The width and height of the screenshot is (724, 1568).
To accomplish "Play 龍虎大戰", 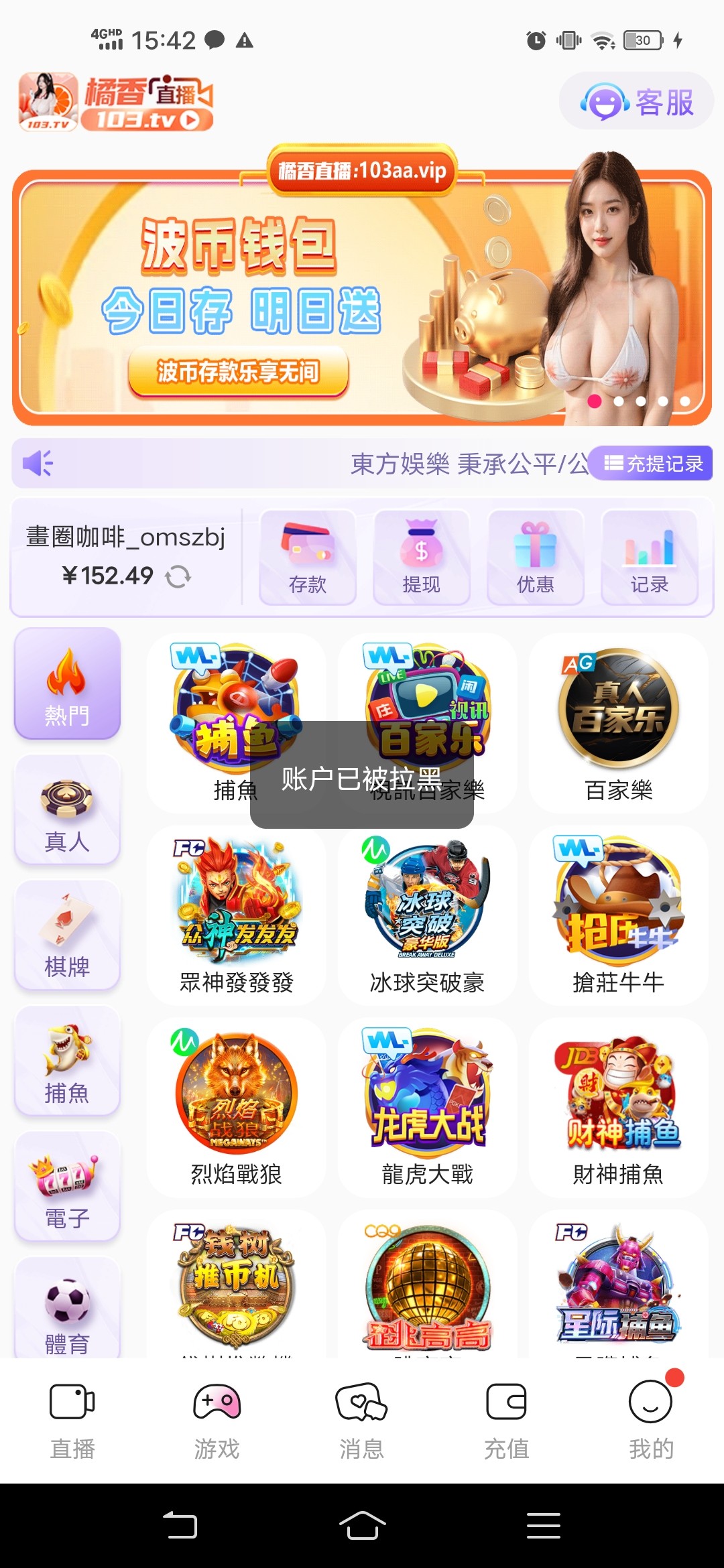I will click(427, 1107).
